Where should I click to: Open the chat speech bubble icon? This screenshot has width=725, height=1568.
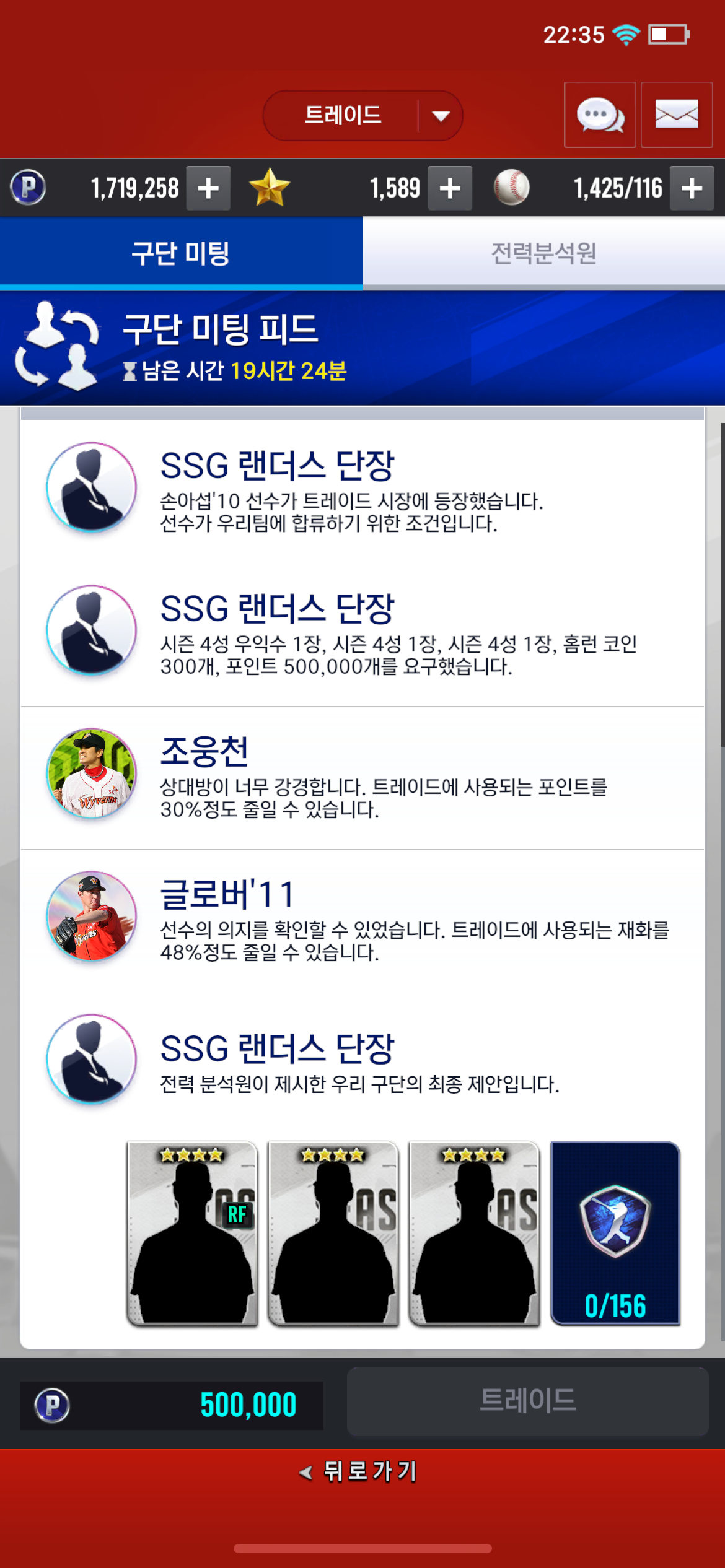click(599, 115)
